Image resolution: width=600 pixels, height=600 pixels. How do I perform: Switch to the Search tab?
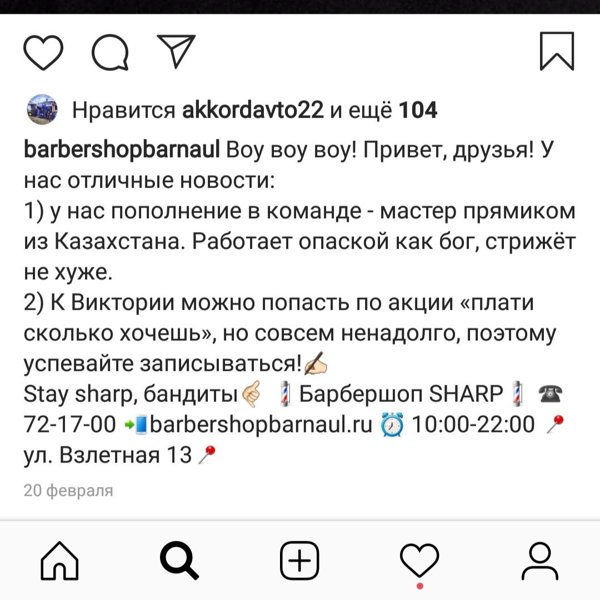point(179,560)
